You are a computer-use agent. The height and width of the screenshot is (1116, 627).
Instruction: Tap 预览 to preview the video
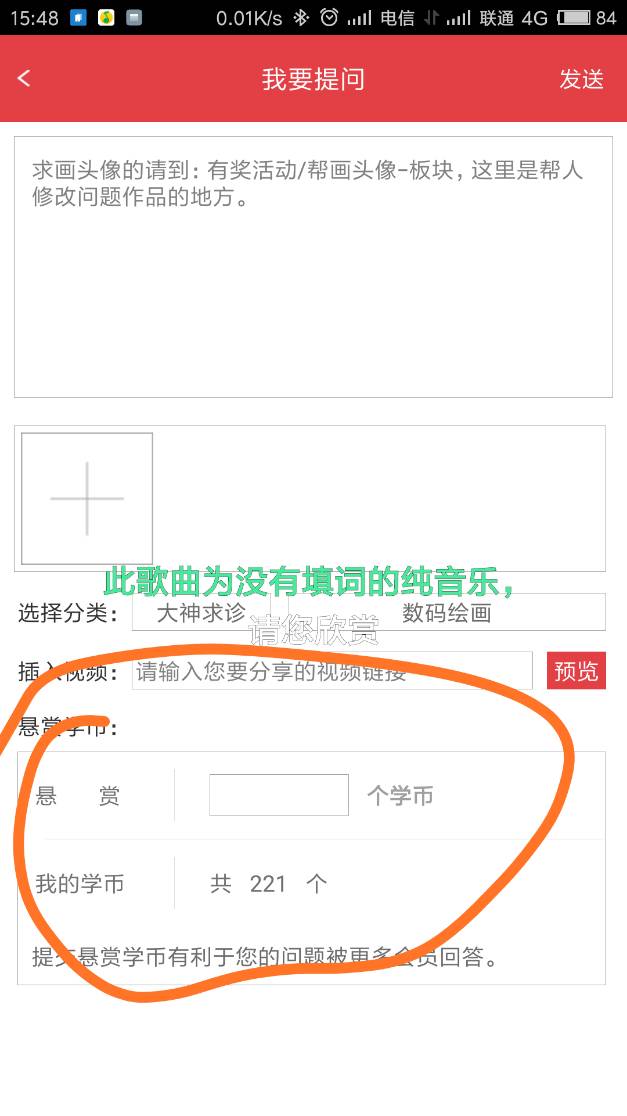click(576, 671)
